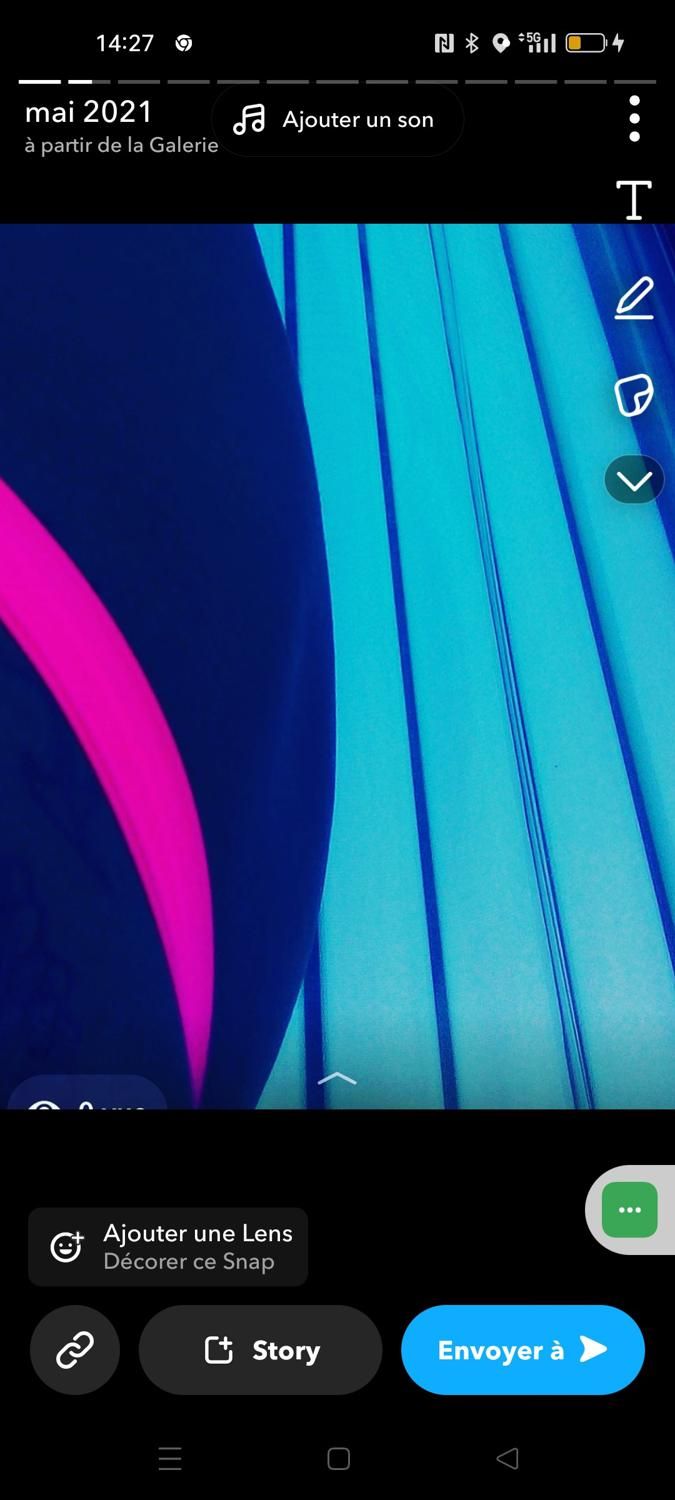Image resolution: width=675 pixels, height=1500 pixels.
Task: Open the three-dot overflow menu
Action: point(634,119)
